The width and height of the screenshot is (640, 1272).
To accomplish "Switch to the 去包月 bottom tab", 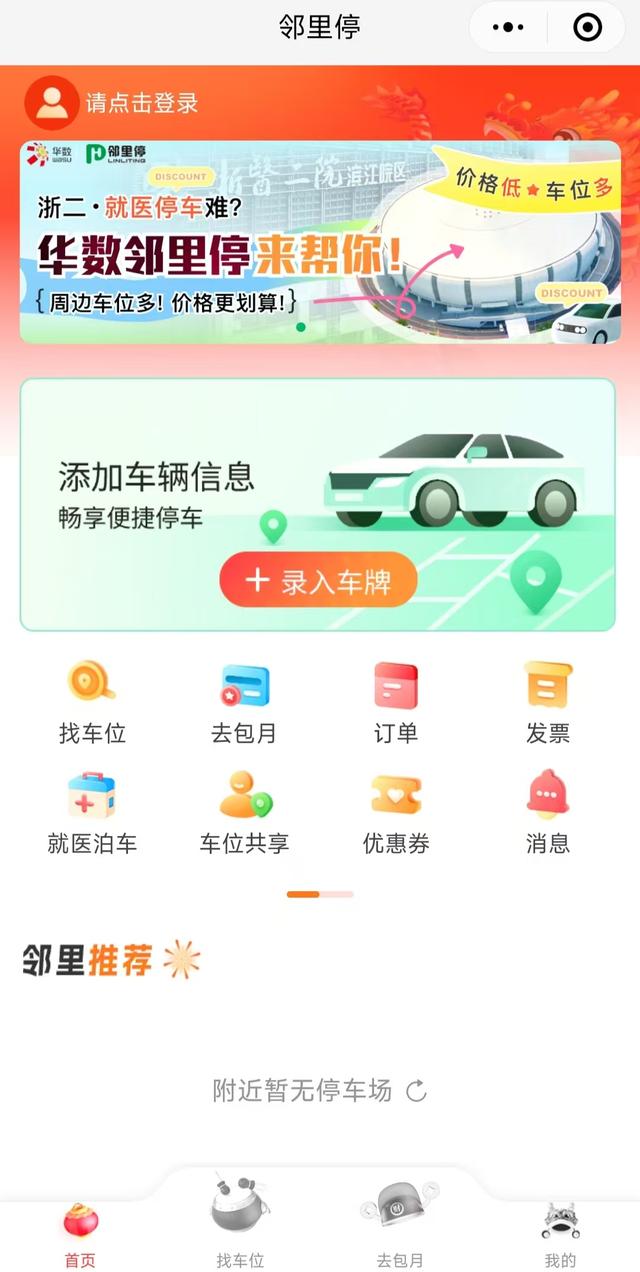I will [x=400, y=1225].
